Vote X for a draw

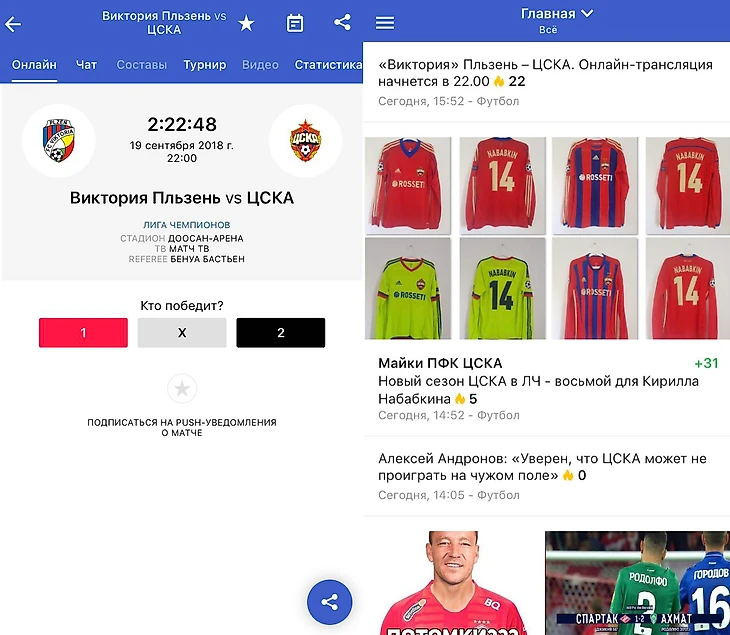[182, 333]
